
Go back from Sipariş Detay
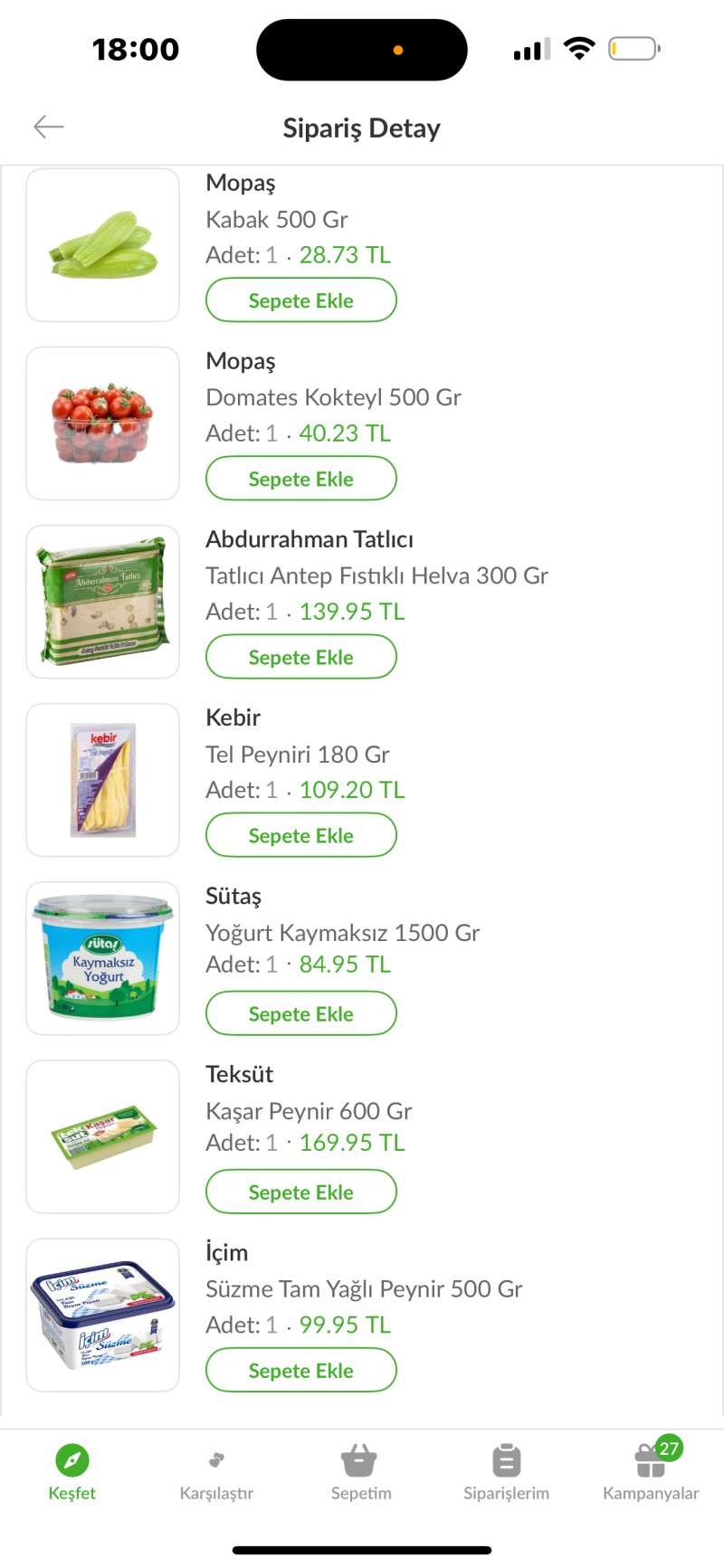(x=49, y=128)
